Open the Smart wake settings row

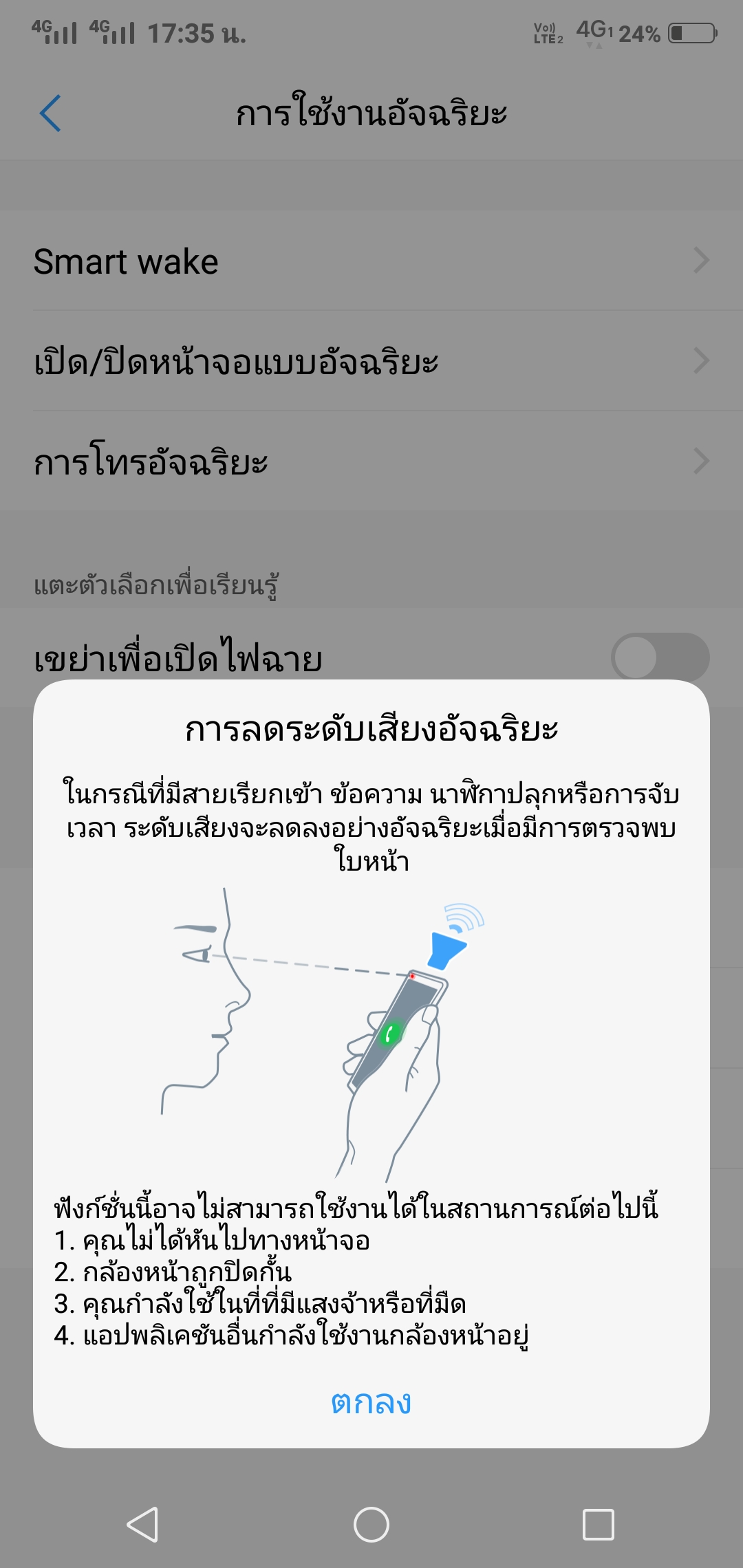tap(371, 261)
